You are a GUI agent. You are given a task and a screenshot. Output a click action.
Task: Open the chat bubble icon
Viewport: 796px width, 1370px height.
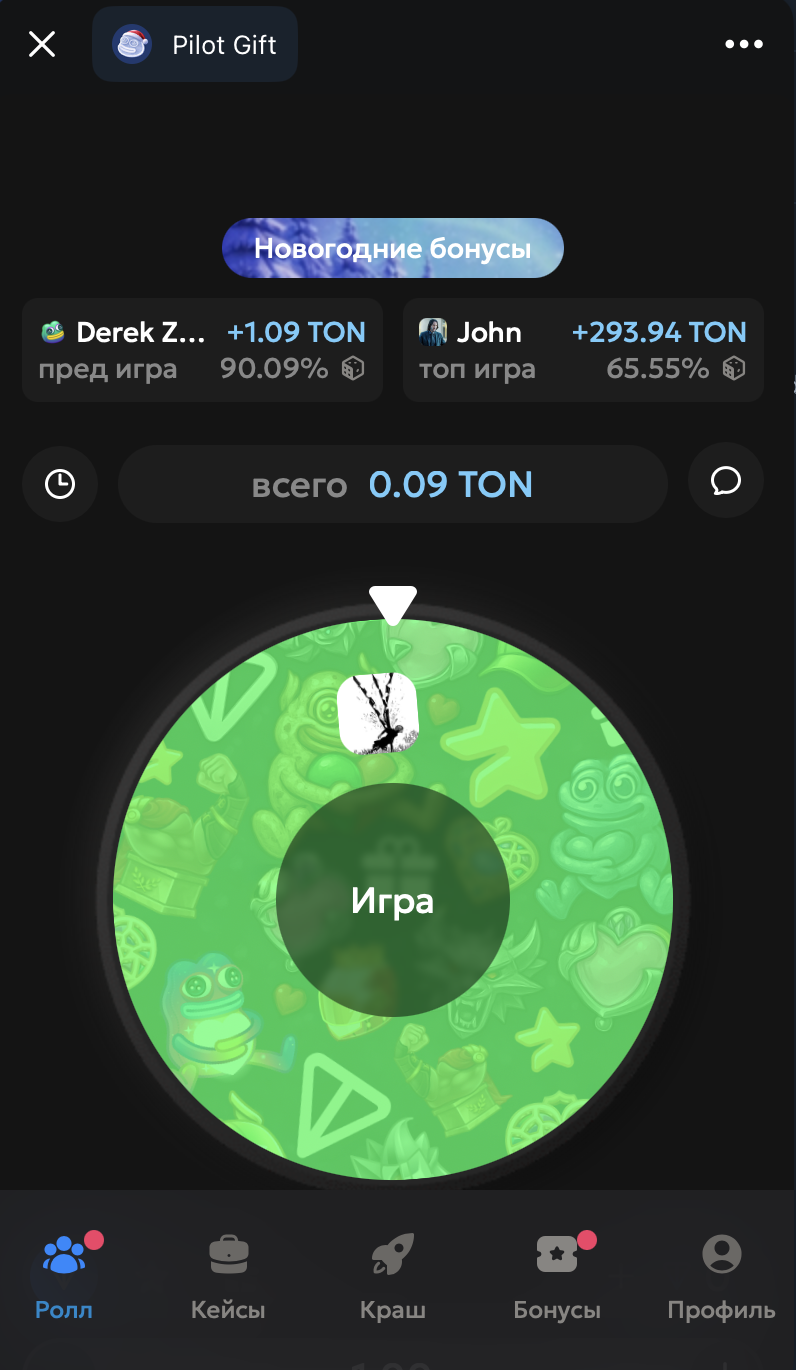(x=726, y=482)
